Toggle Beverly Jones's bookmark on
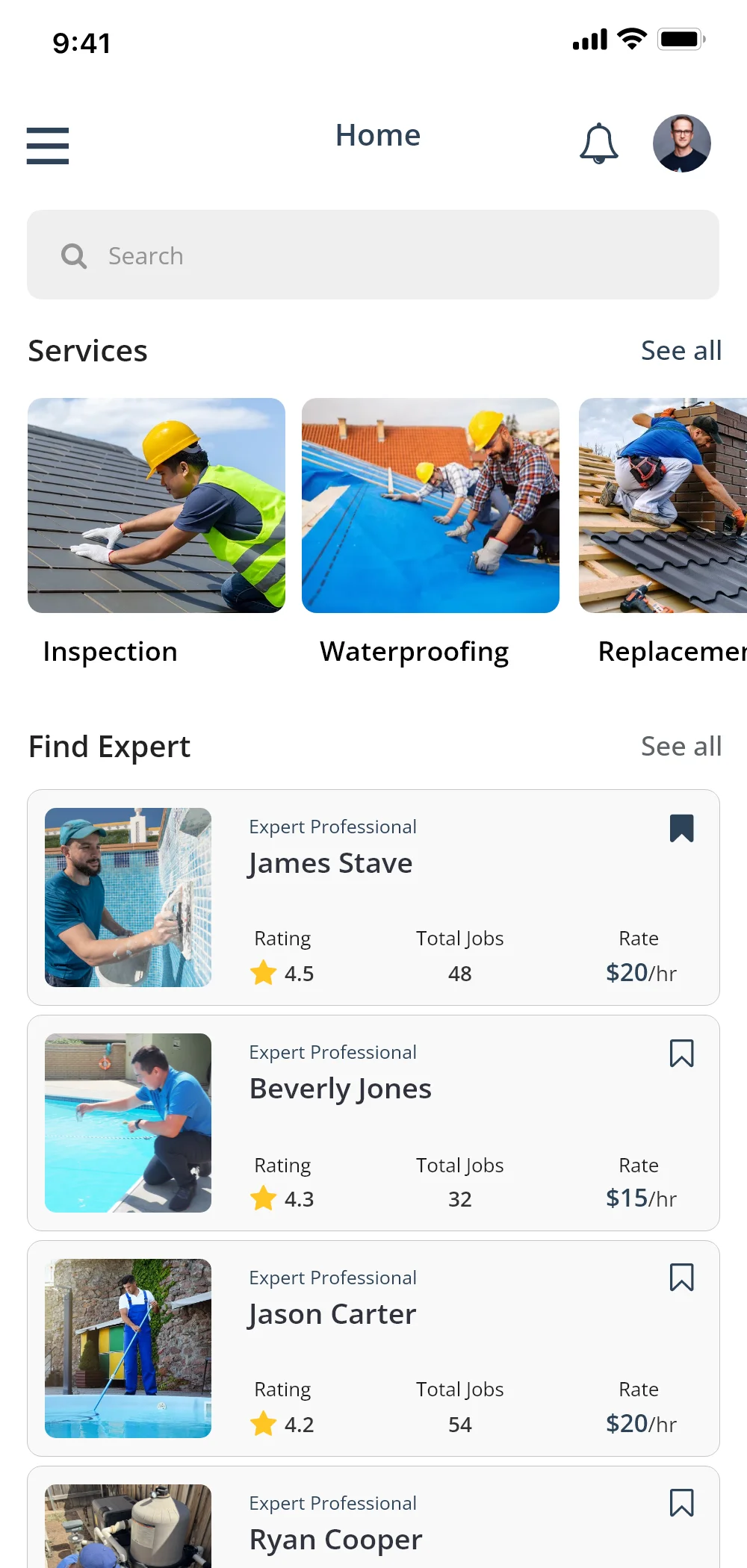 pyautogui.click(x=682, y=1053)
